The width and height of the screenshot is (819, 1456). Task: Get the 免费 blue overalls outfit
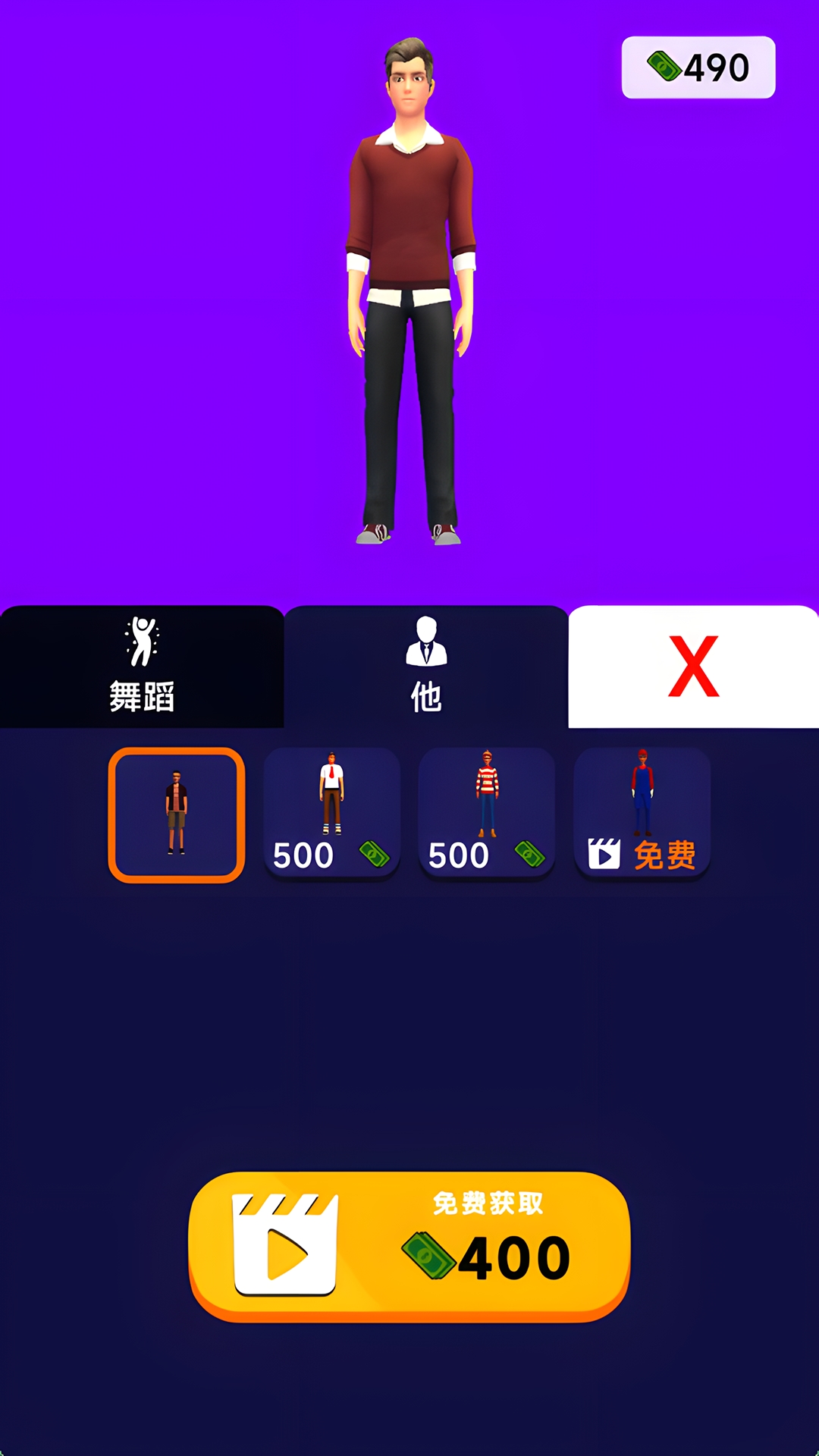point(642,814)
